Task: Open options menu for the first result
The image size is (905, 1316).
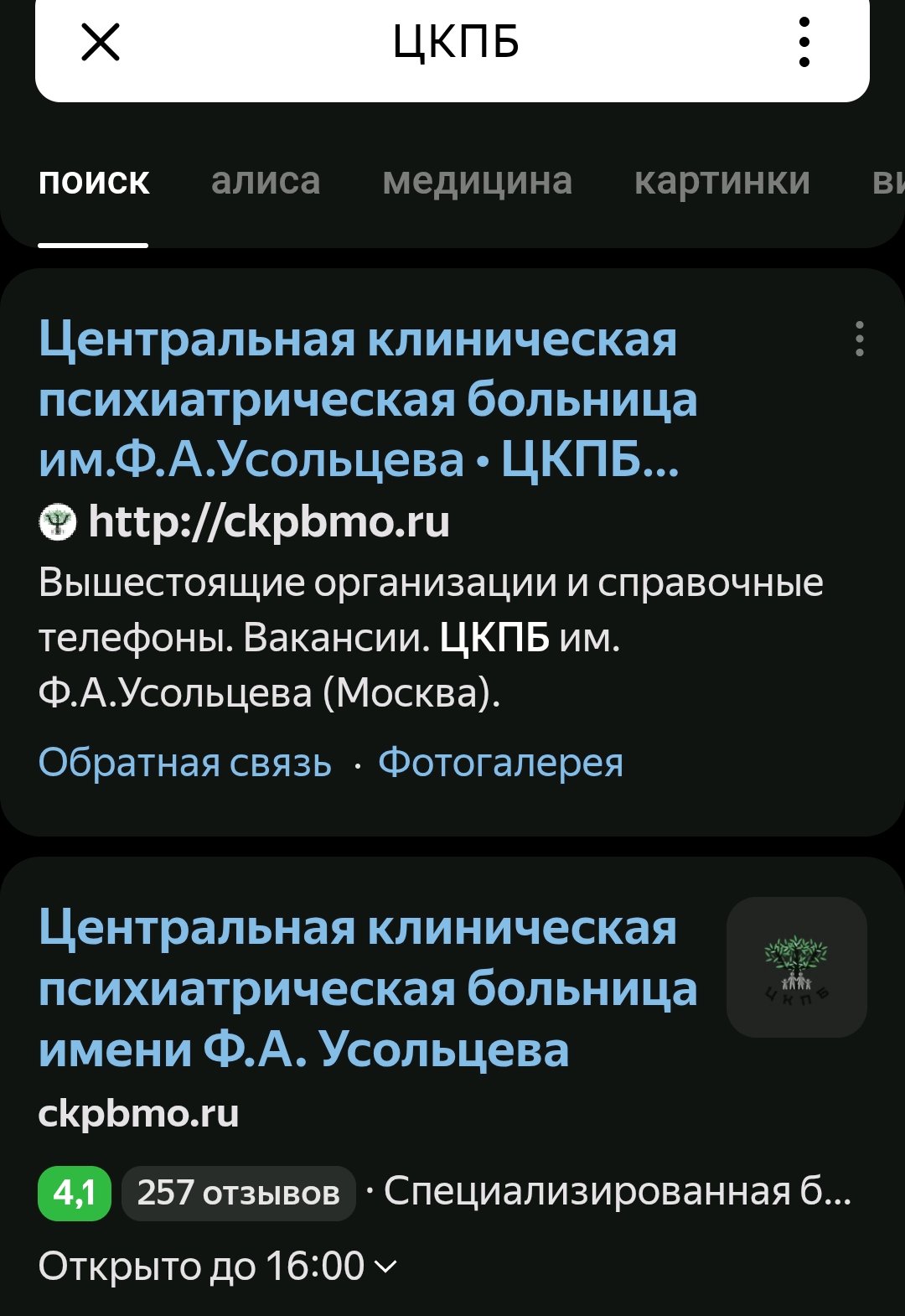Action: coord(859,339)
